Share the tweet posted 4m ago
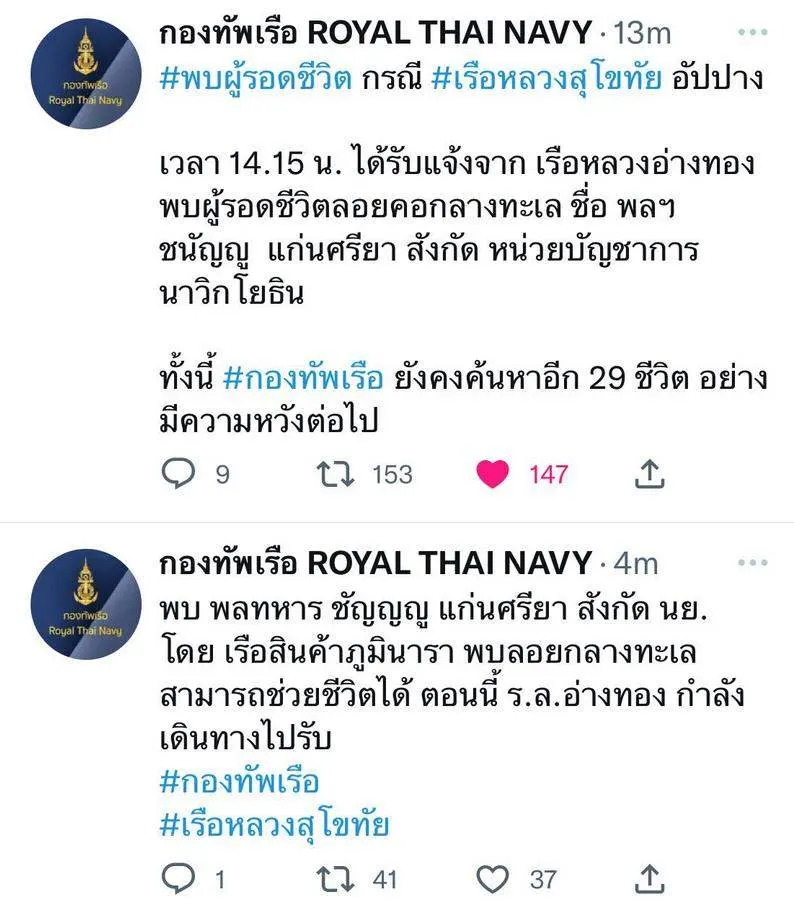Image resolution: width=794 pixels, height=906 pixels. tap(650, 879)
